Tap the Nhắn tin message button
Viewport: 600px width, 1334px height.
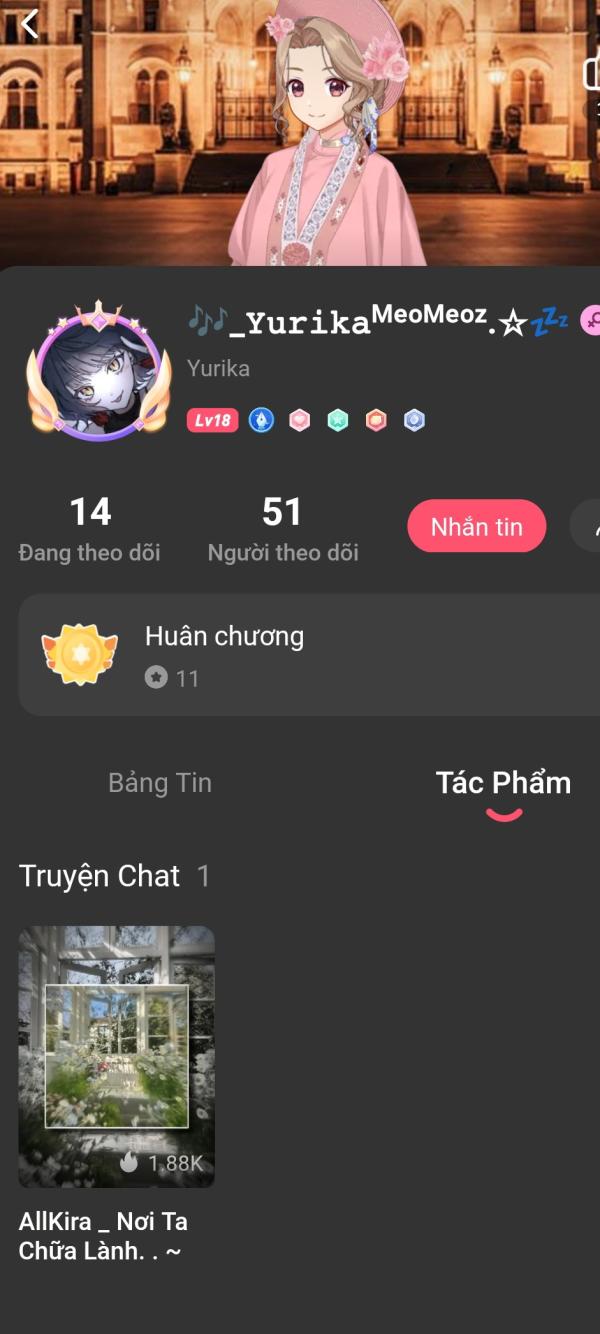pos(477,526)
